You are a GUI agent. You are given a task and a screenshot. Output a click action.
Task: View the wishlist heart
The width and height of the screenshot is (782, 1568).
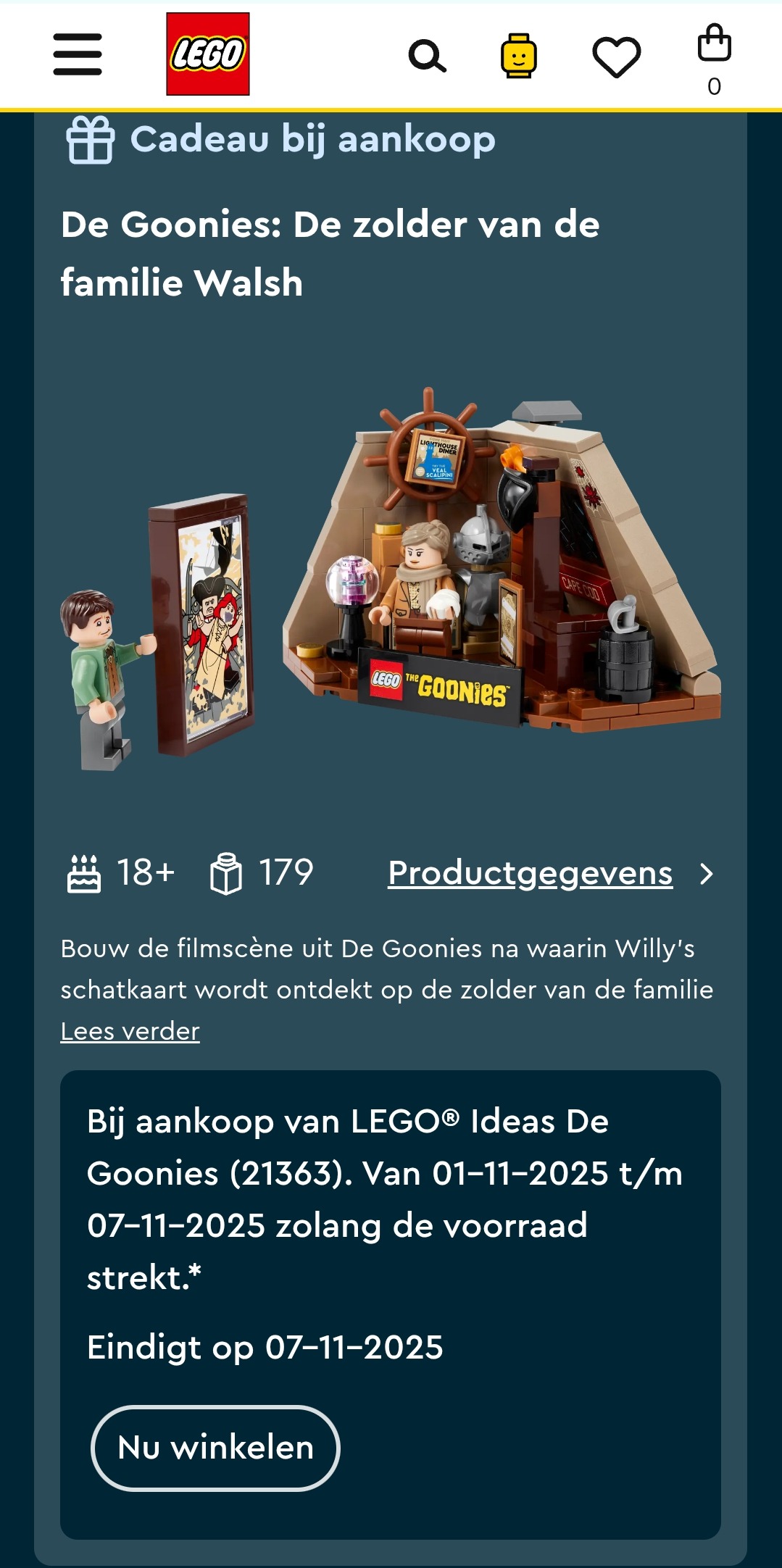[617, 57]
